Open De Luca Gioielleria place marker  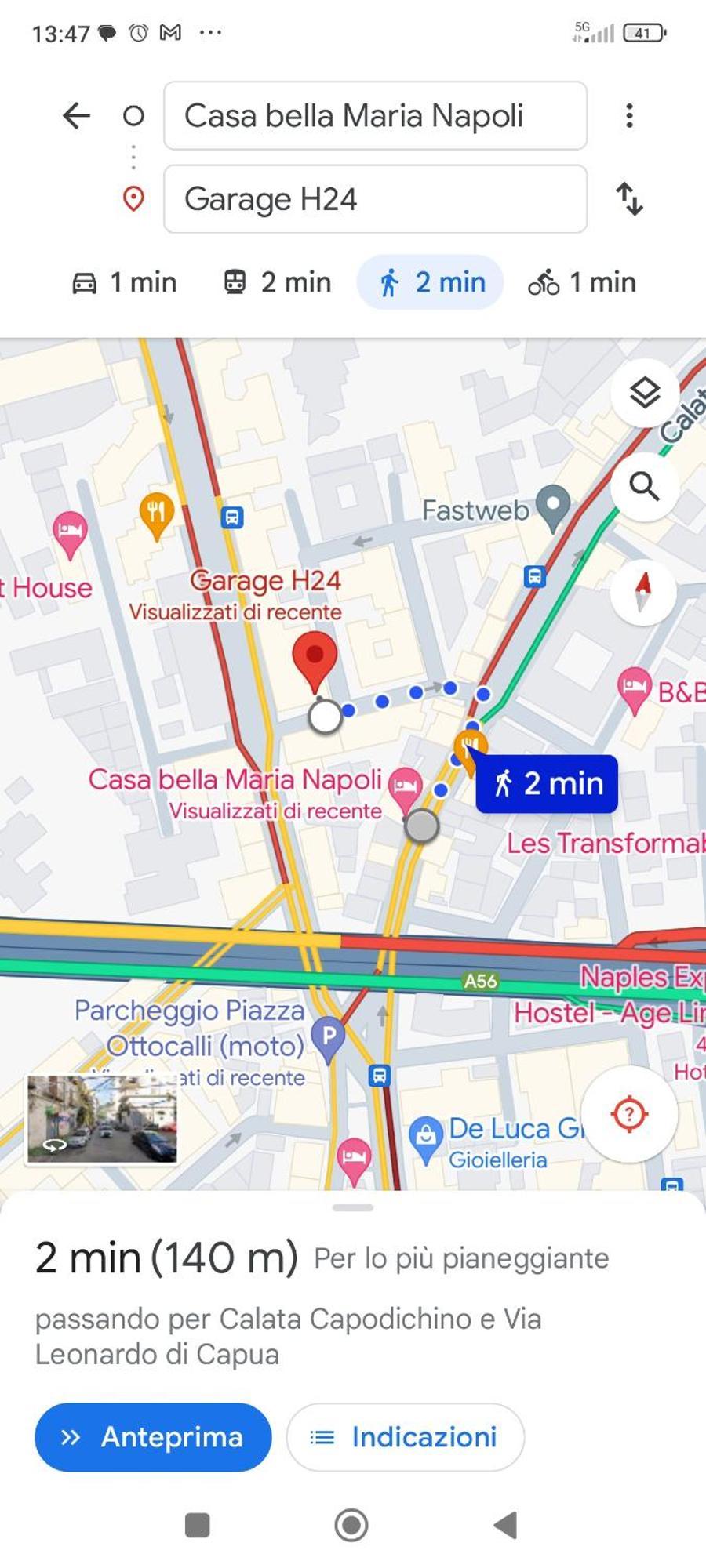point(426,1137)
